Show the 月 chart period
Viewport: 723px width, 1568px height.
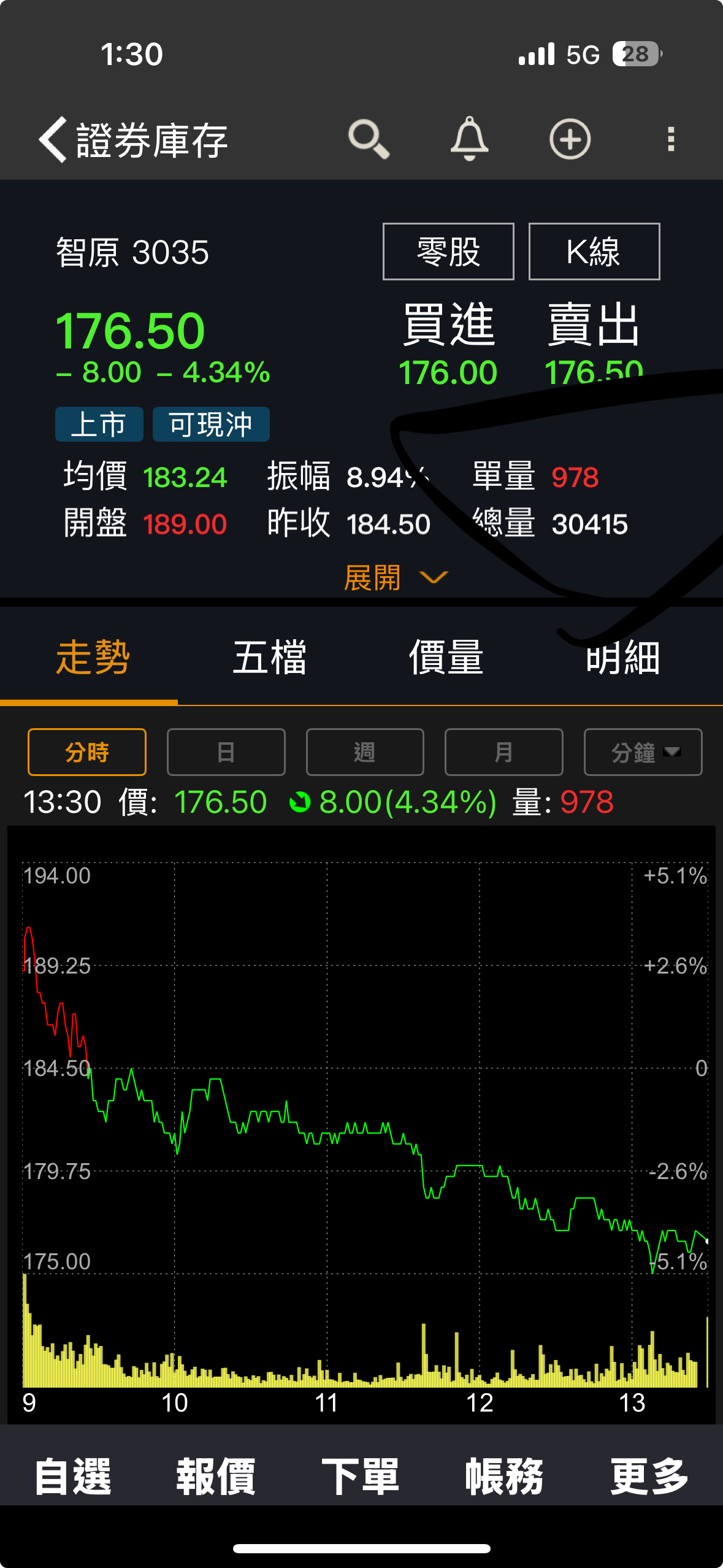pos(503,752)
